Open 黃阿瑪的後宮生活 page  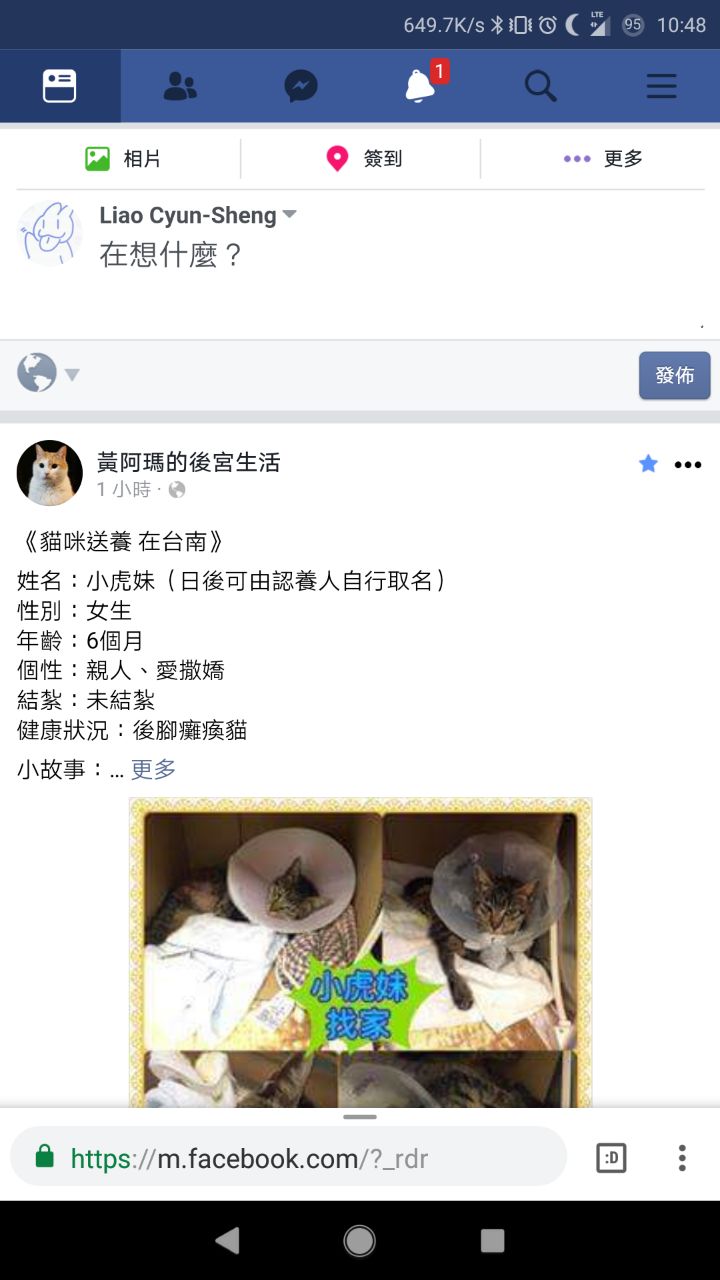(x=188, y=462)
